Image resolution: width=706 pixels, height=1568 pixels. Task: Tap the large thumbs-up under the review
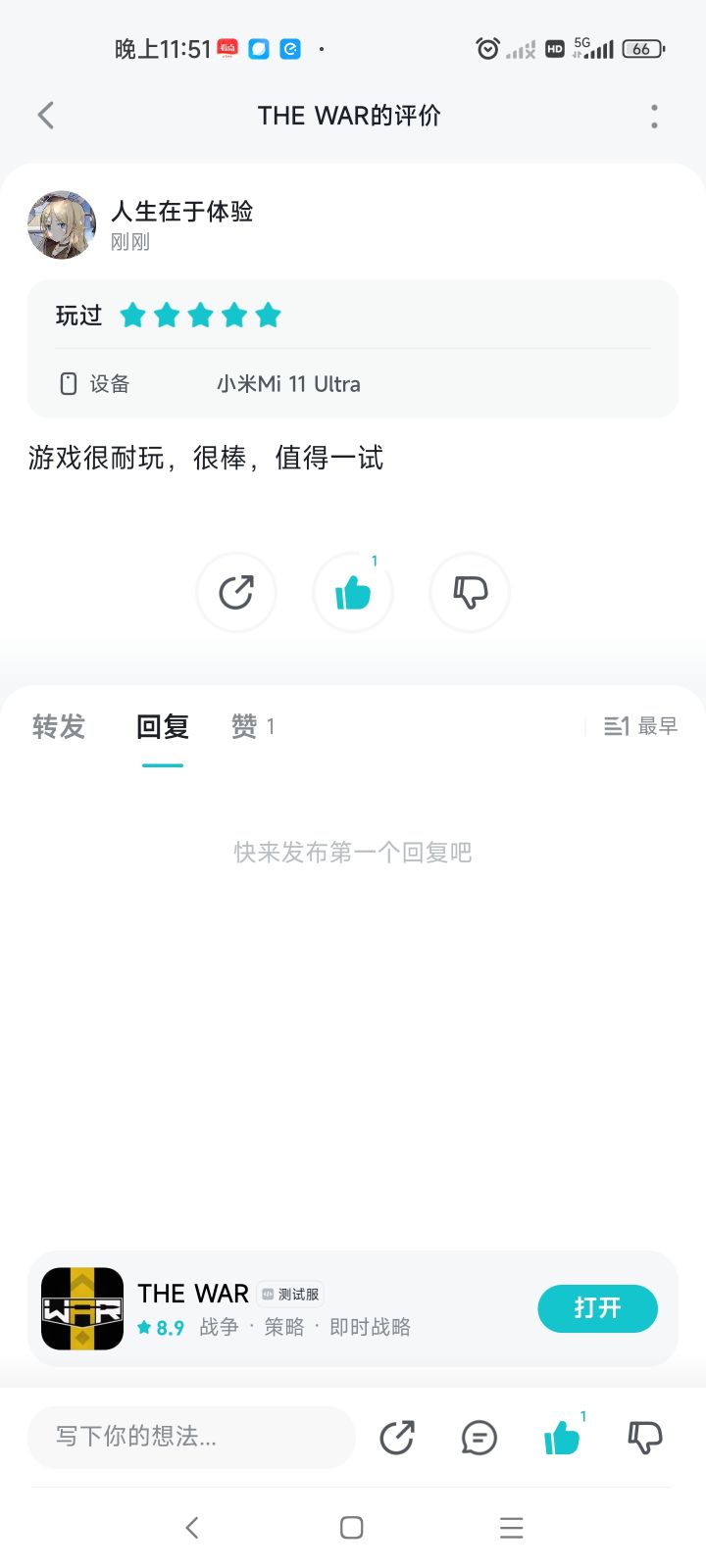(x=353, y=592)
